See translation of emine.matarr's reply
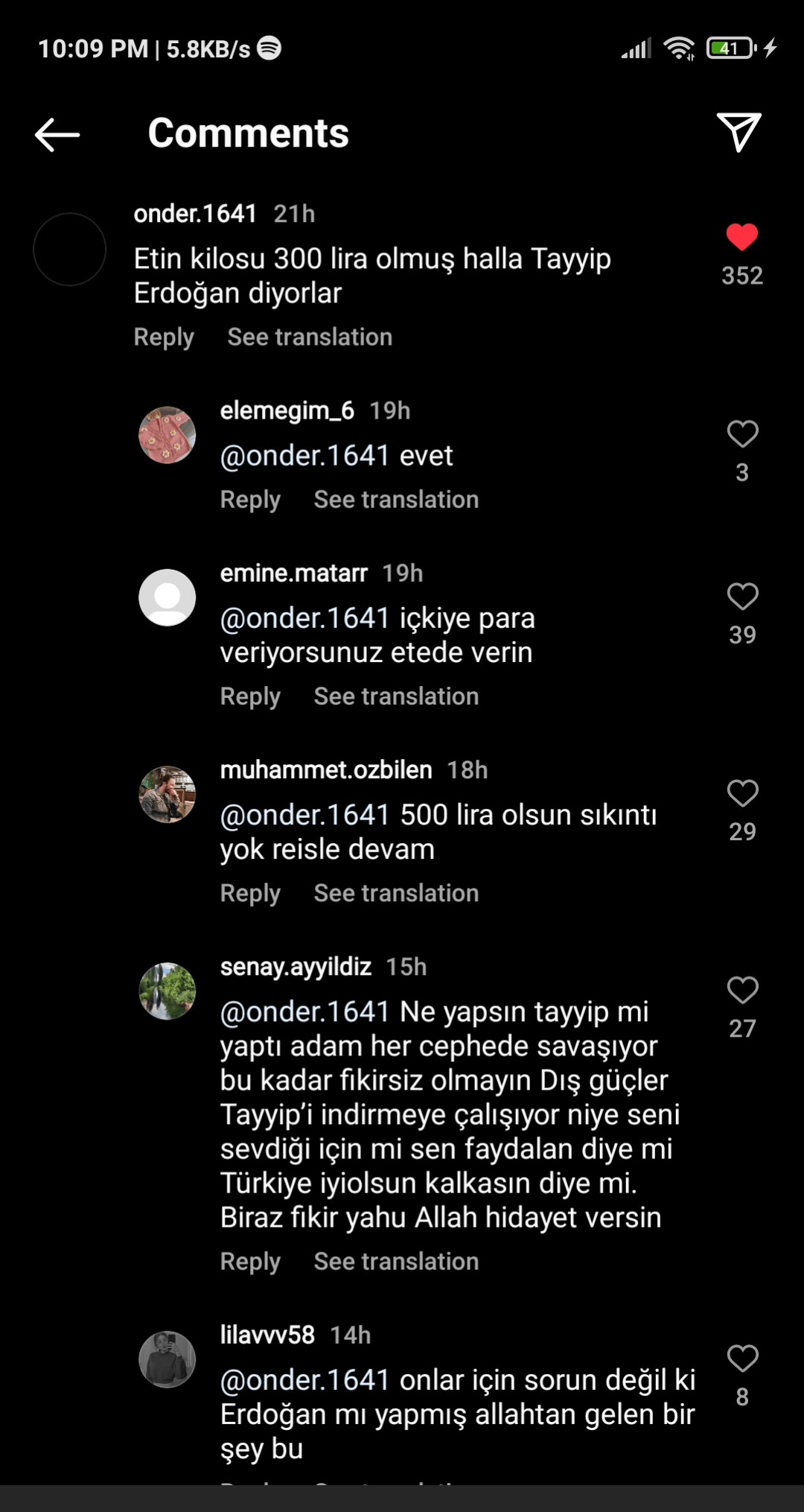This screenshot has width=804, height=1512. pos(396,696)
